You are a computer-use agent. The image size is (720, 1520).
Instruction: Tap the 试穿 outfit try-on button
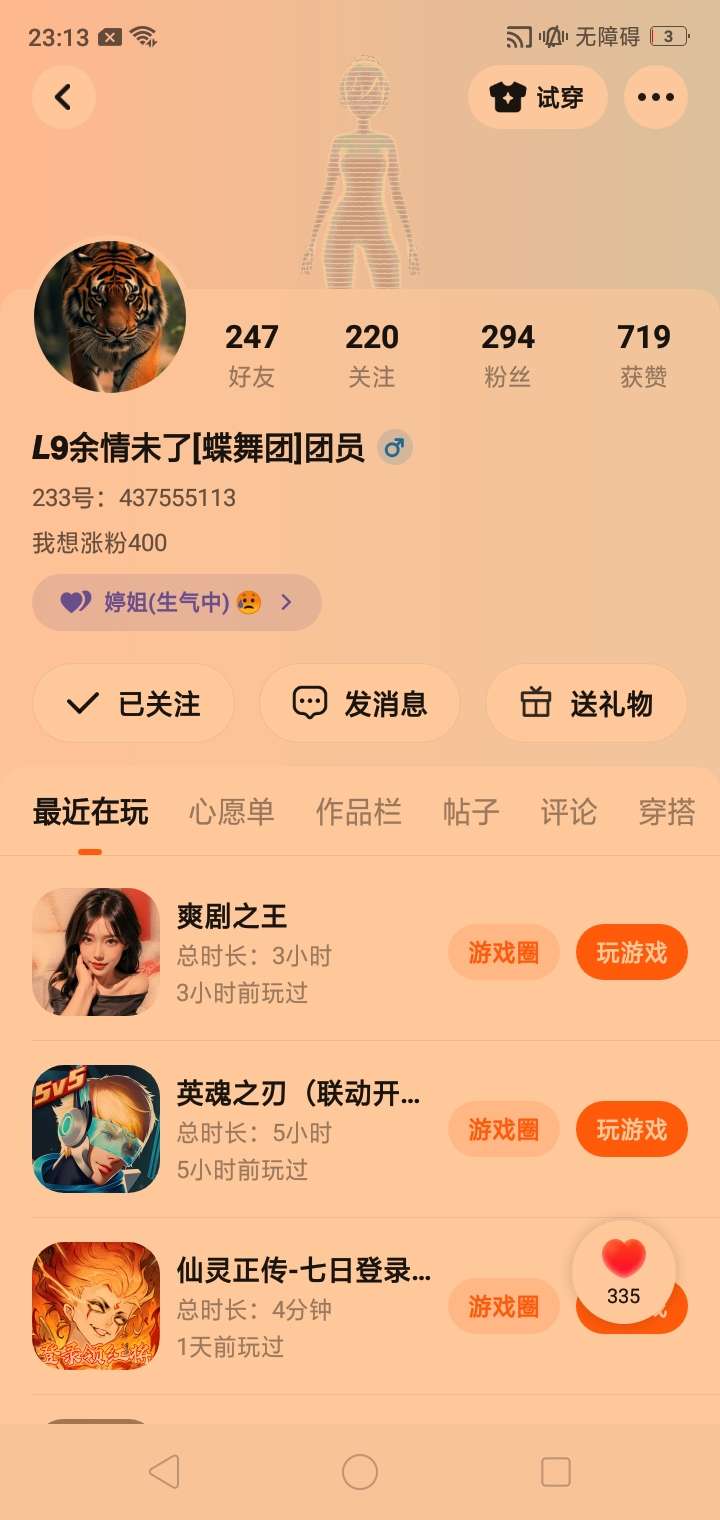pos(538,97)
